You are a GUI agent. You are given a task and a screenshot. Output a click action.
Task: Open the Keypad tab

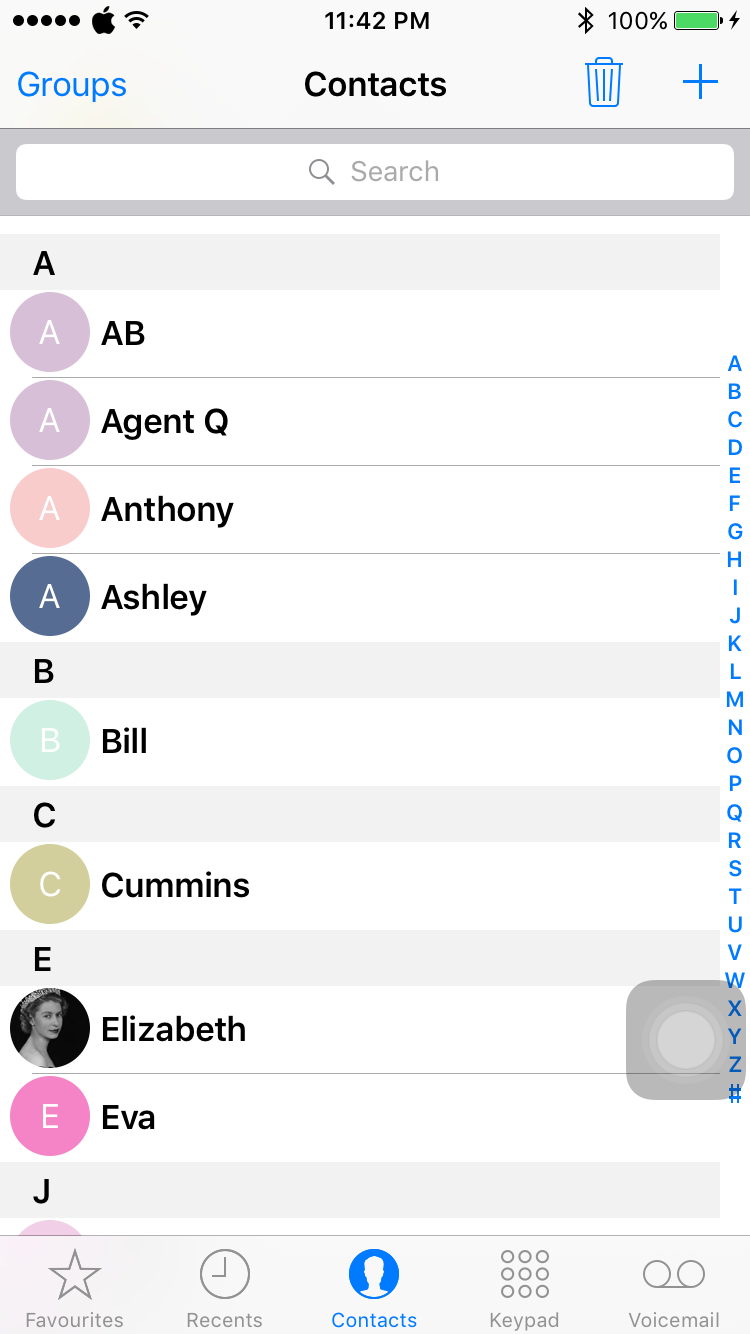(525, 1289)
